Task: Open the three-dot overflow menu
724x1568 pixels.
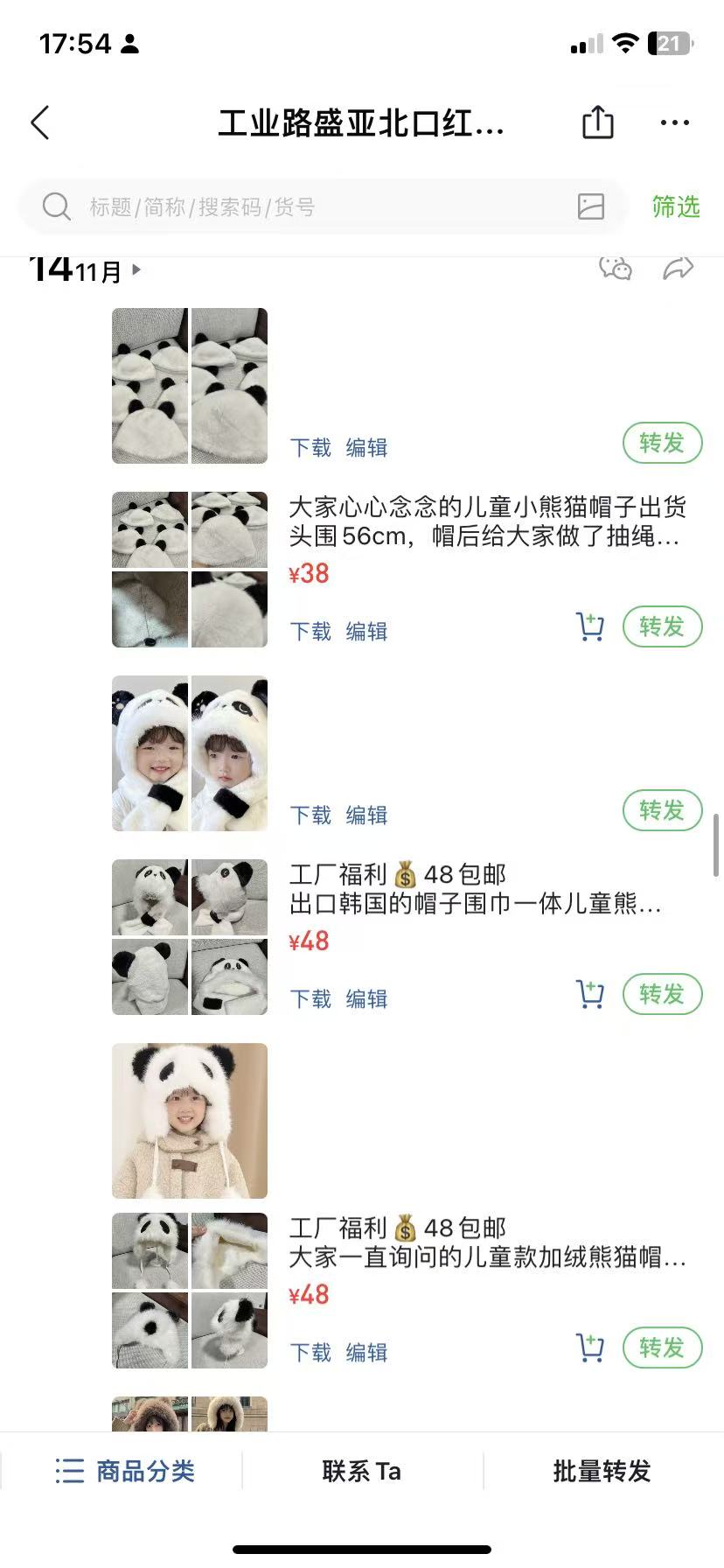Action: click(x=674, y=122)
